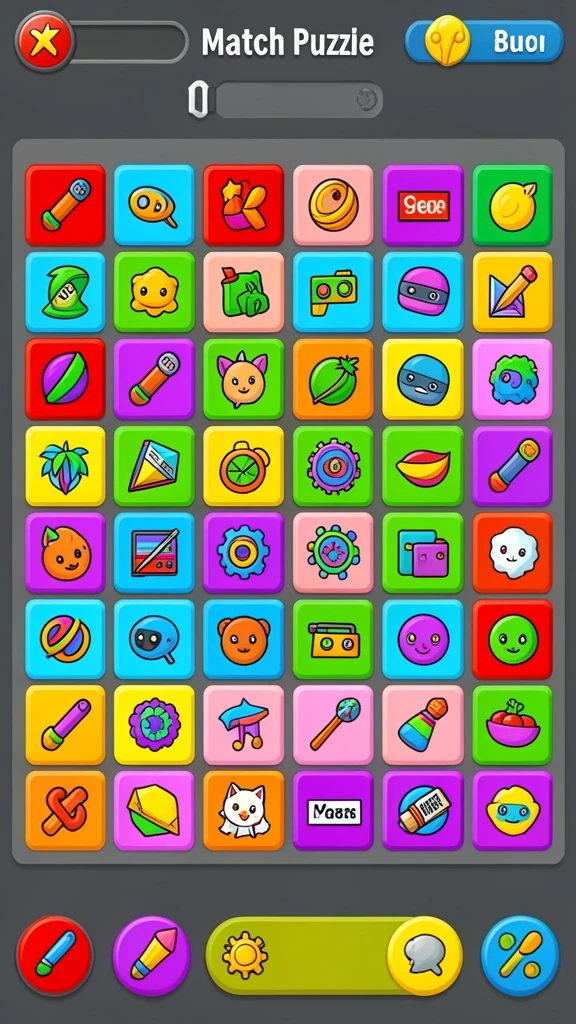Open the gold coin Buoi button

pyautogui.click(x=484, y=40)
